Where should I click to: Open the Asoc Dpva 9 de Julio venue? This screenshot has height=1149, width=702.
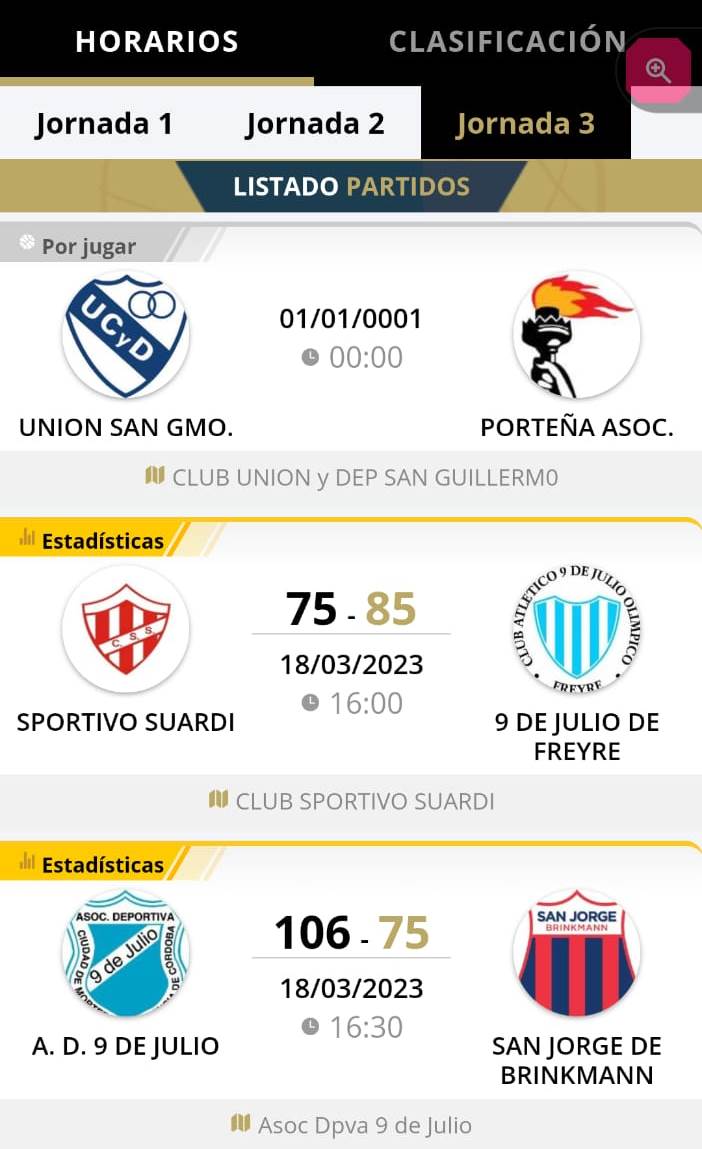coord(351,1125)
